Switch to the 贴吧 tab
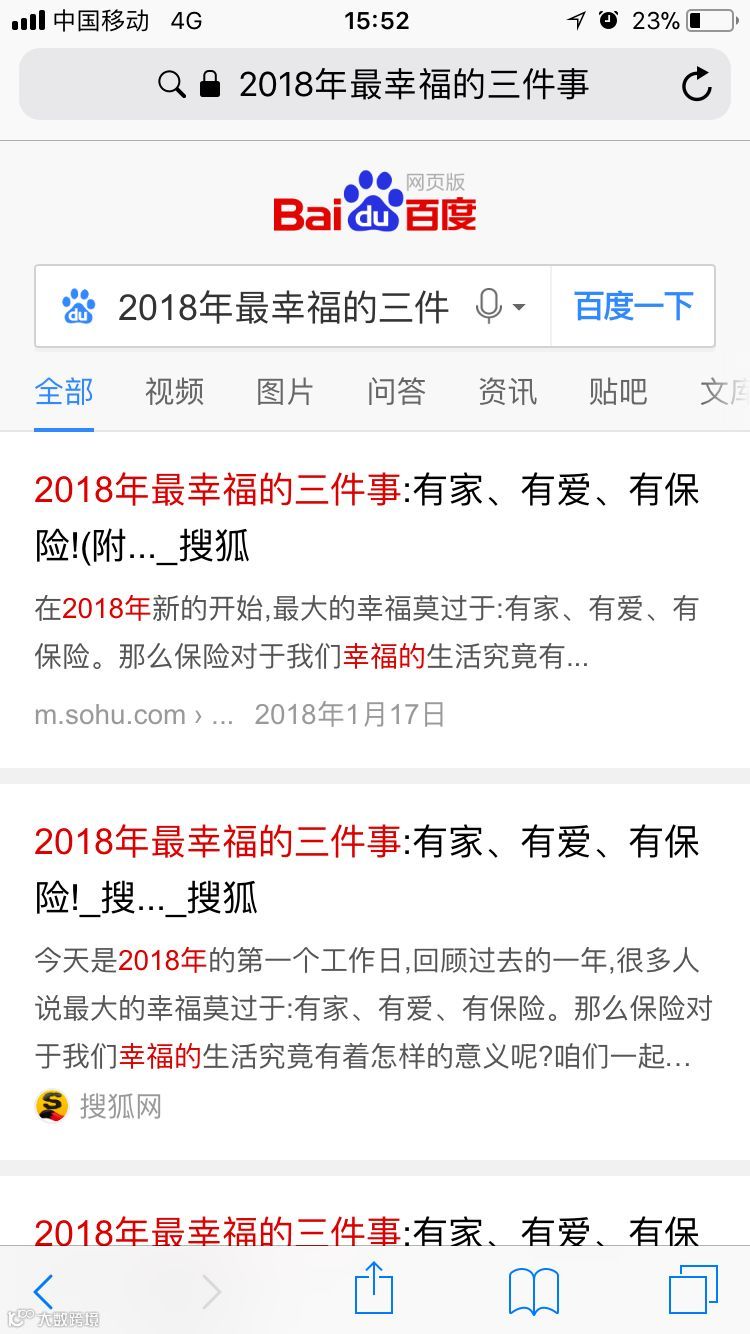750x1334 pixels. (618, 392)
